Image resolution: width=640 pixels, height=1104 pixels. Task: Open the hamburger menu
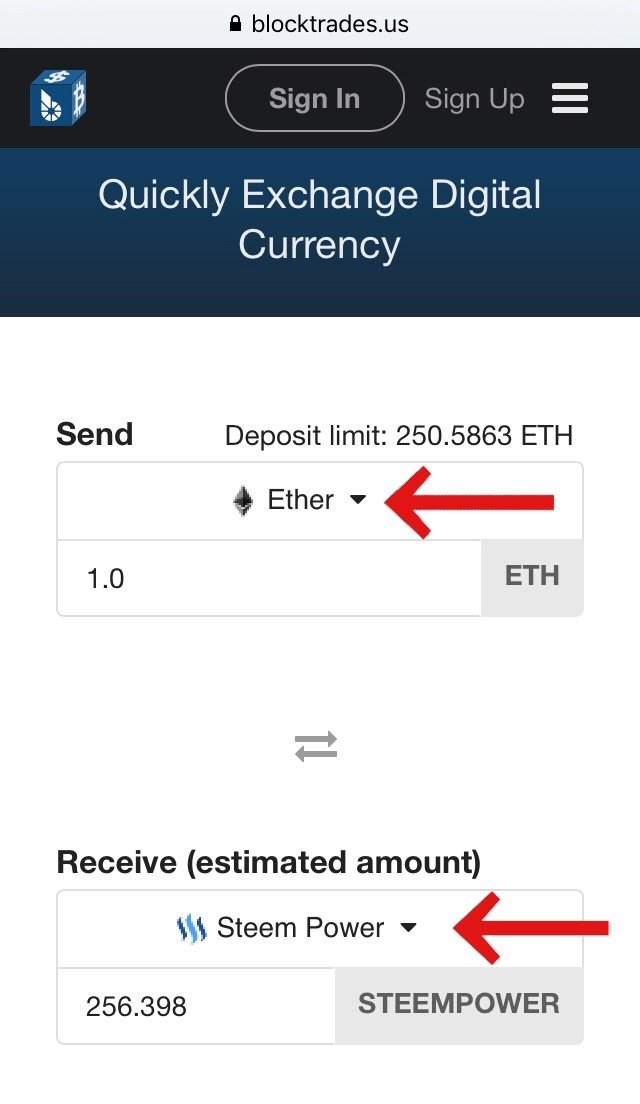click(x=570, y=99)
